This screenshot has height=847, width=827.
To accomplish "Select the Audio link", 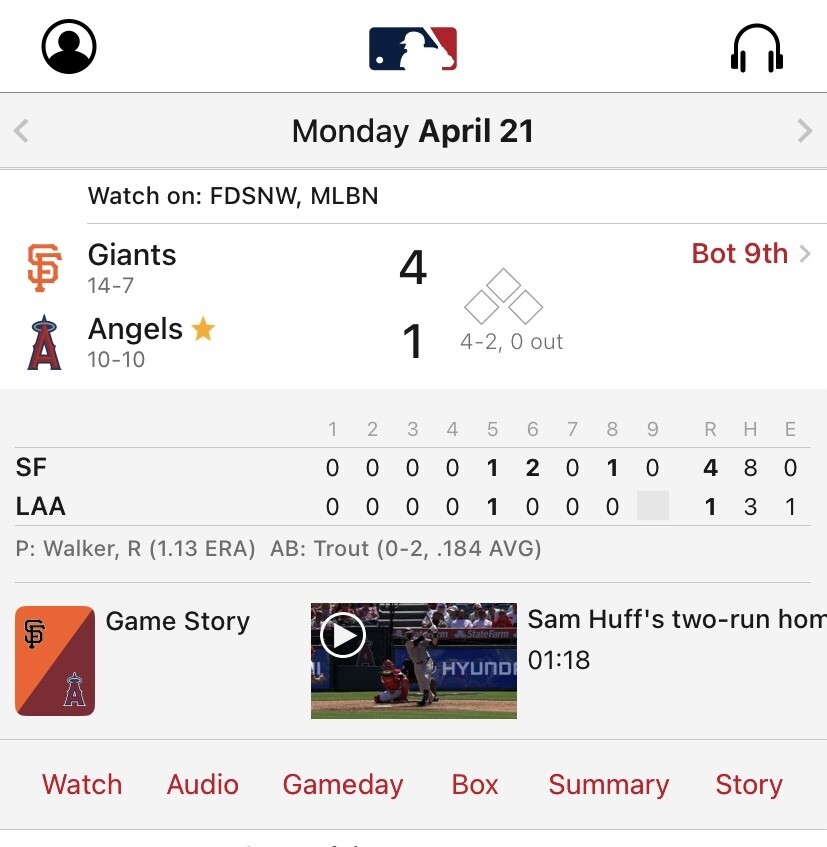I will point(203,784).
